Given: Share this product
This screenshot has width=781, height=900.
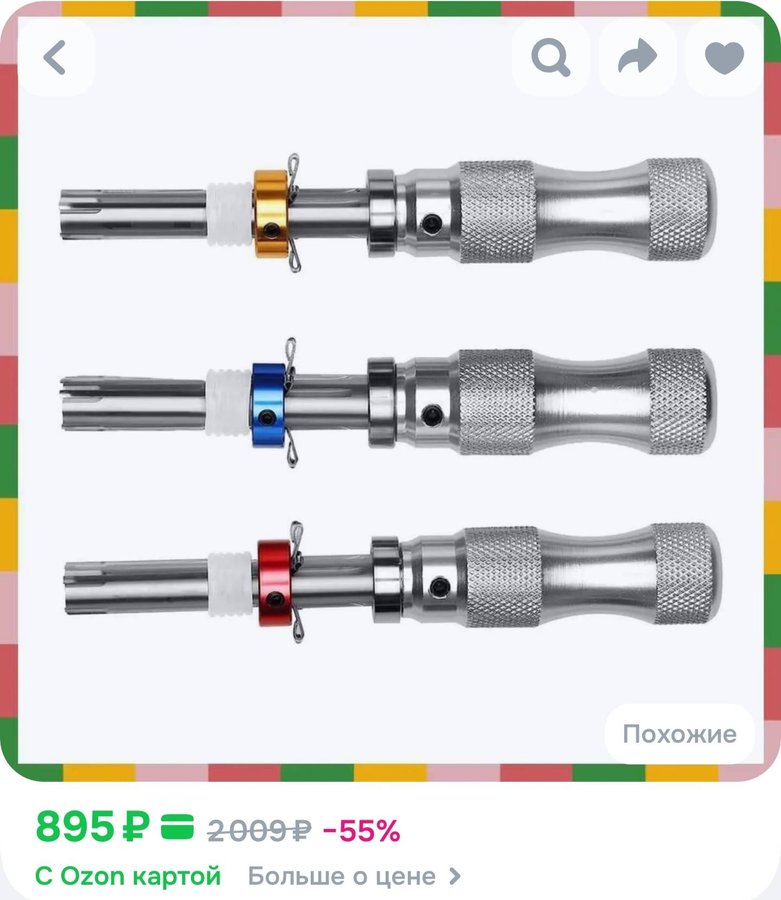Looking at the screenshot, I should tap(637, 58).
